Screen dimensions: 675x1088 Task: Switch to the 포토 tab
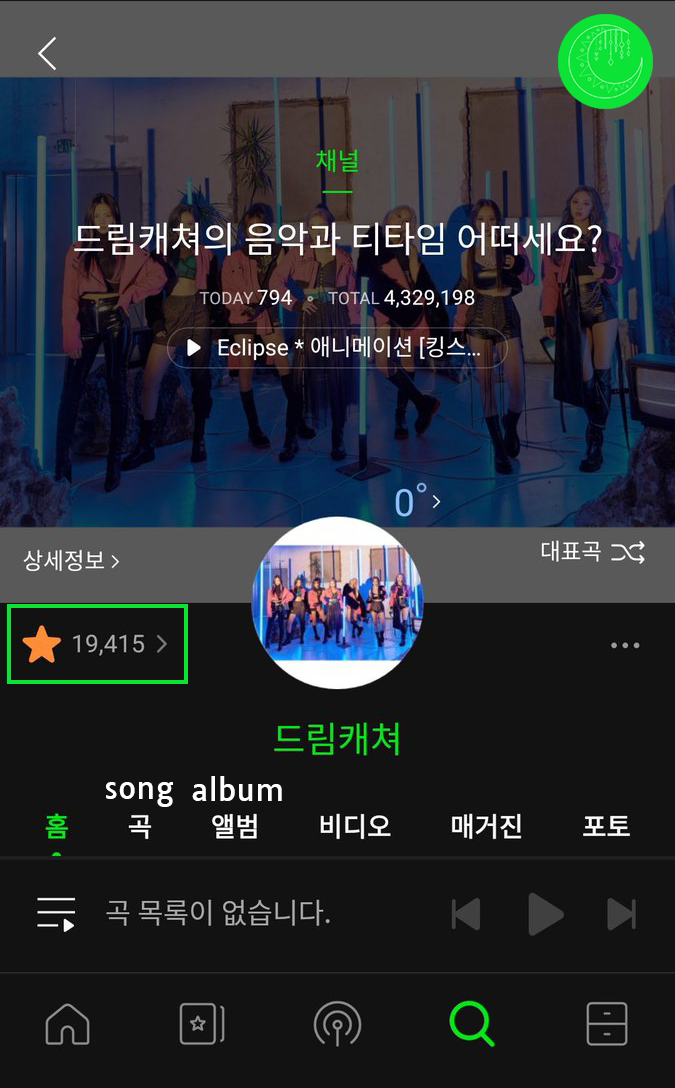pyautogui.click(x=606, y=826)
